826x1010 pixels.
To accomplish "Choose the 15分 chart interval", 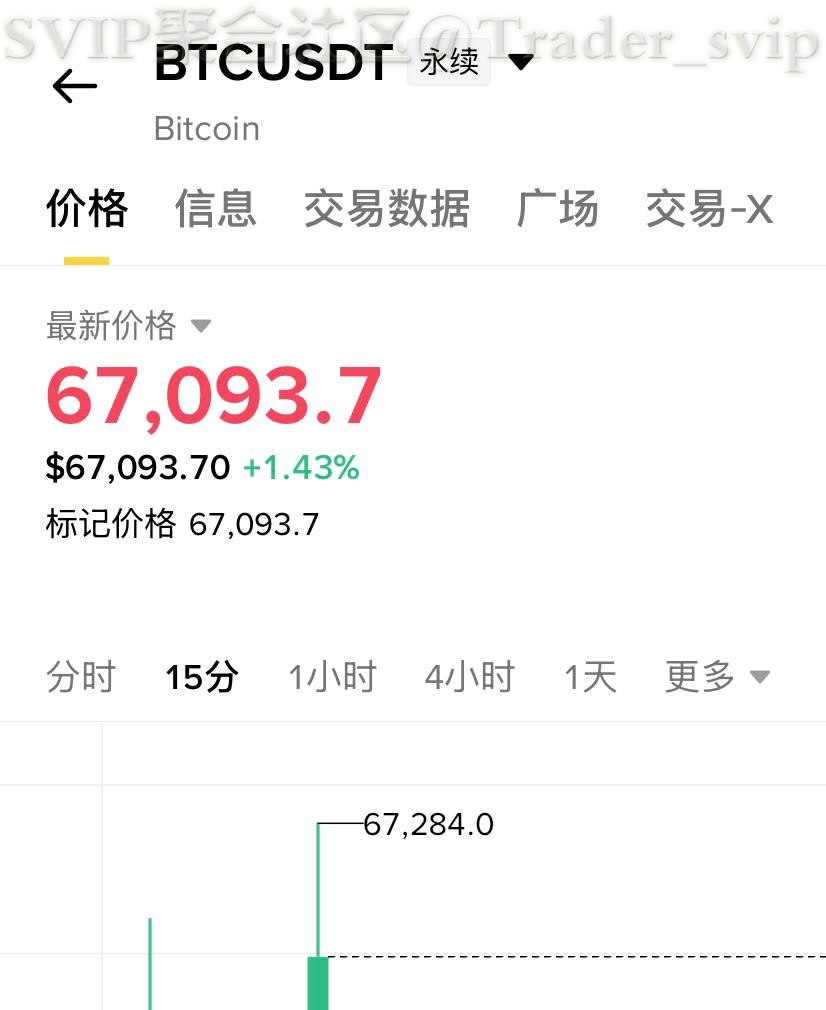I will click(x=201, y=677).
